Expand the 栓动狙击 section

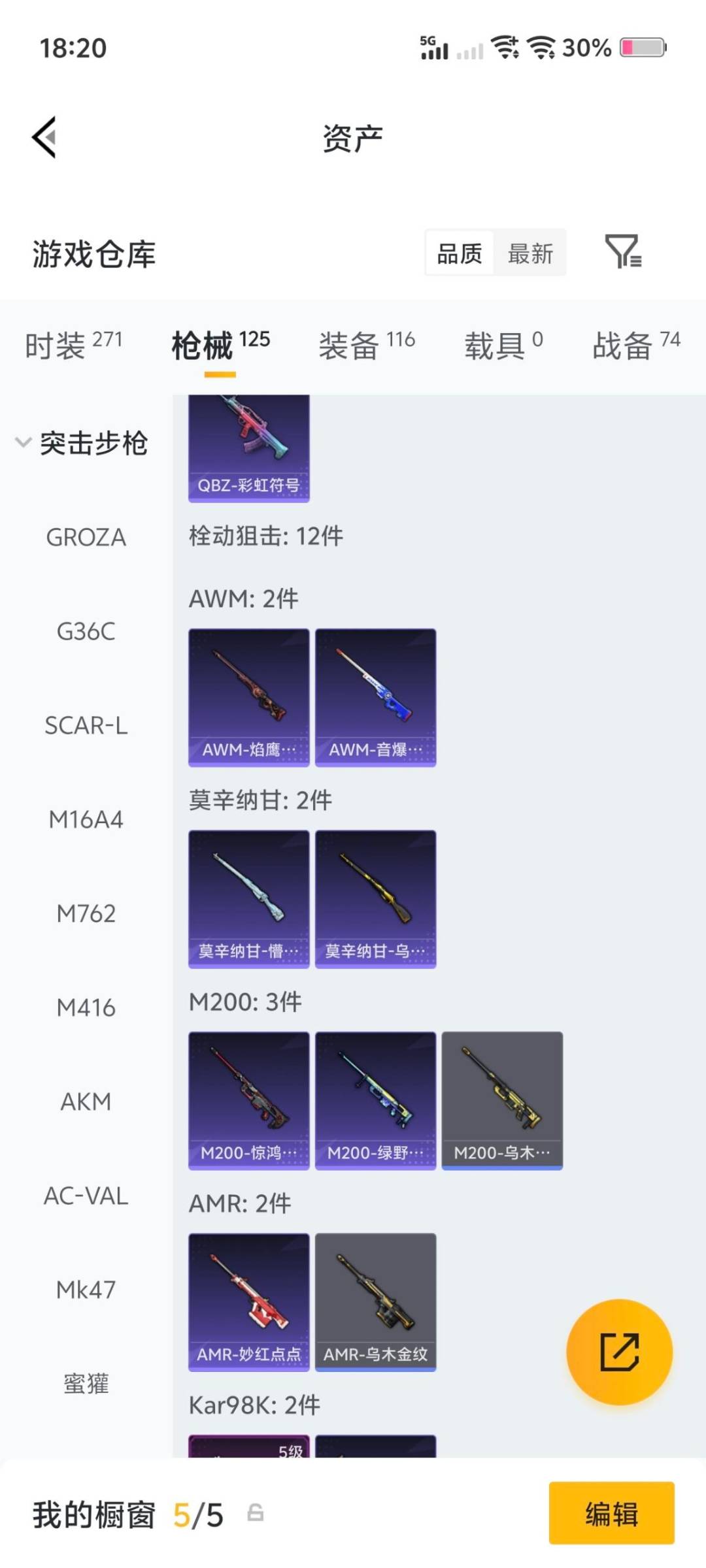pyautogui.click(x=265, y=534)
